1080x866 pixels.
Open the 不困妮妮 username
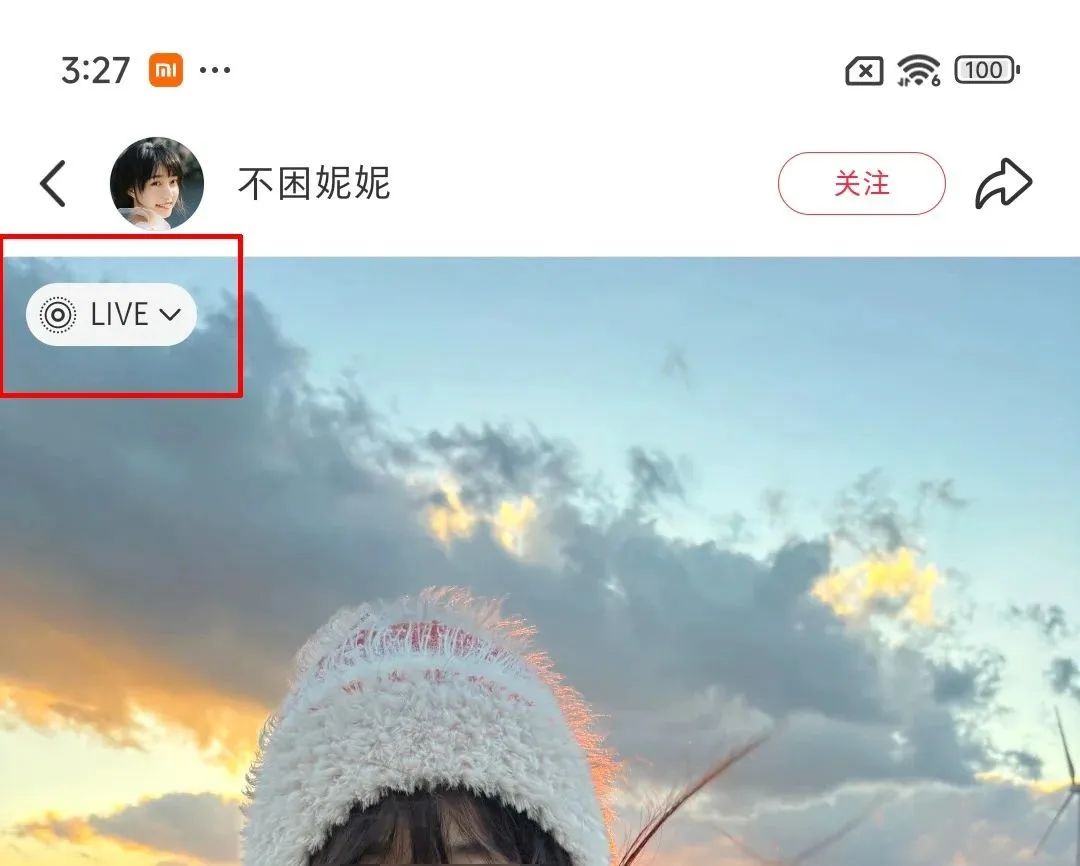[314, 184]
